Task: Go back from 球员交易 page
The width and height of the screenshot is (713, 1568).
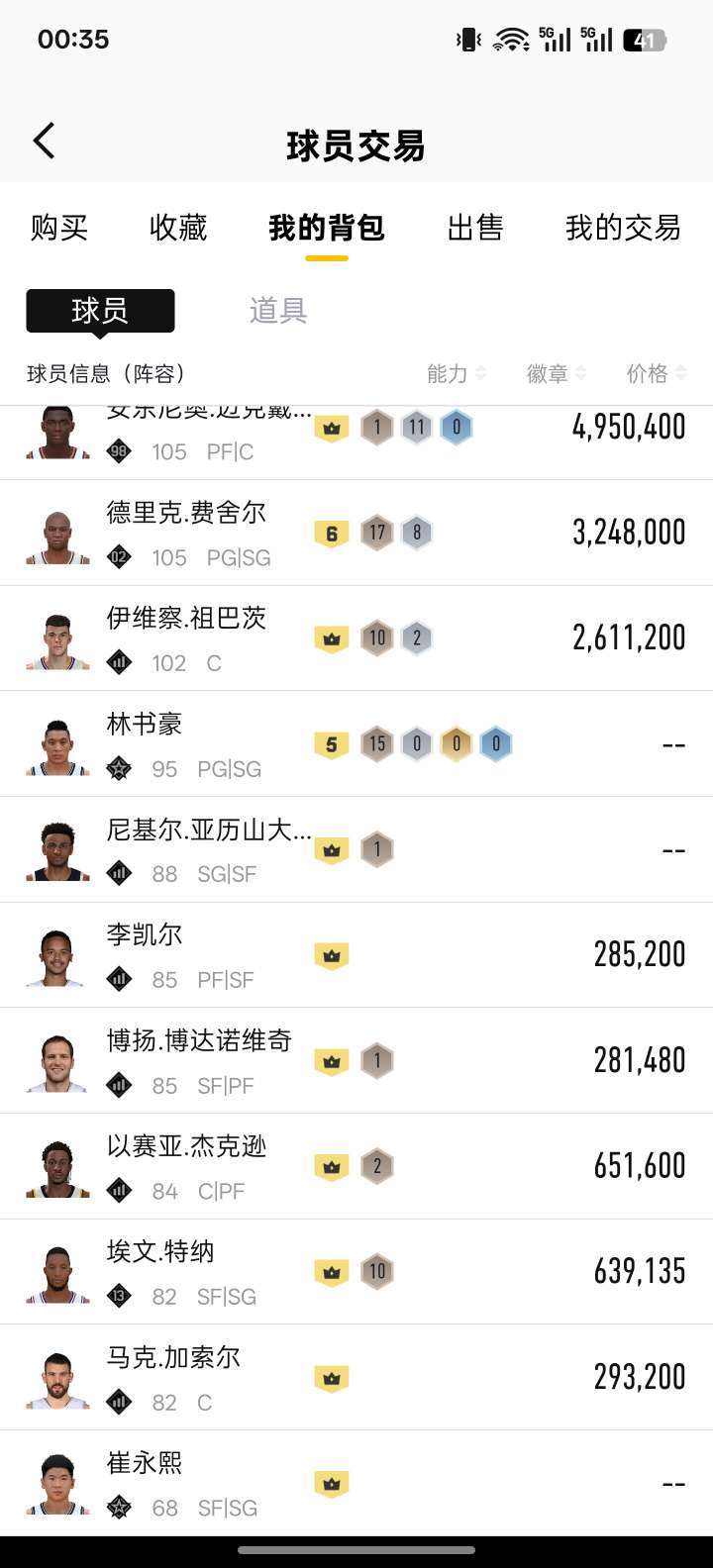Action: click(x=44, y=142)
